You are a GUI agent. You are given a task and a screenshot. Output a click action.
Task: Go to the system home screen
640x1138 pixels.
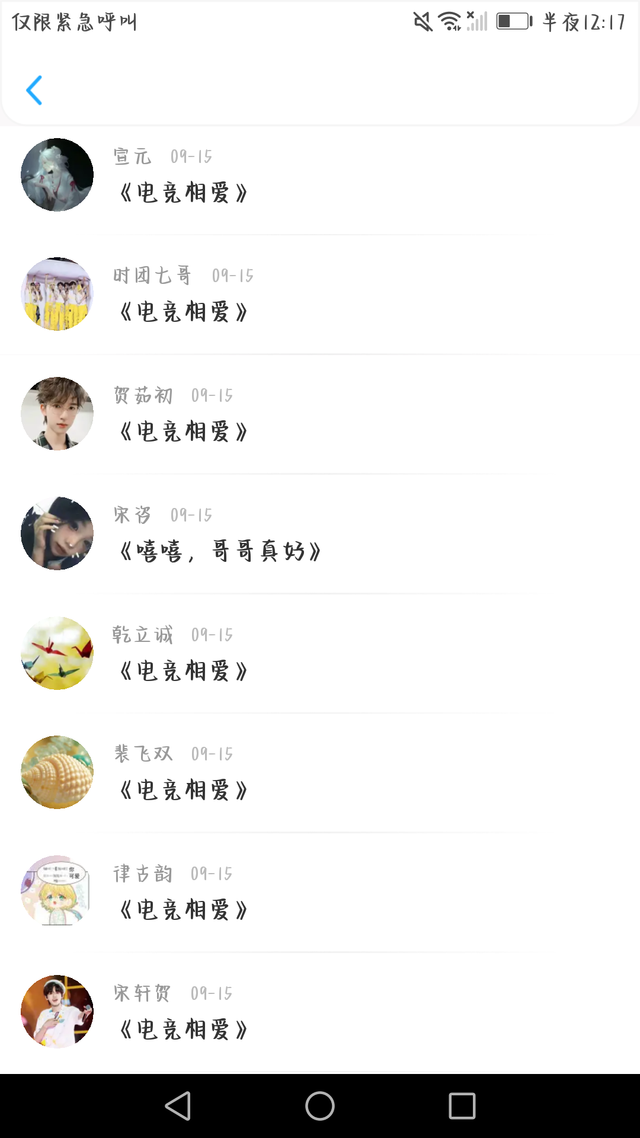[x=320, y=1105]
